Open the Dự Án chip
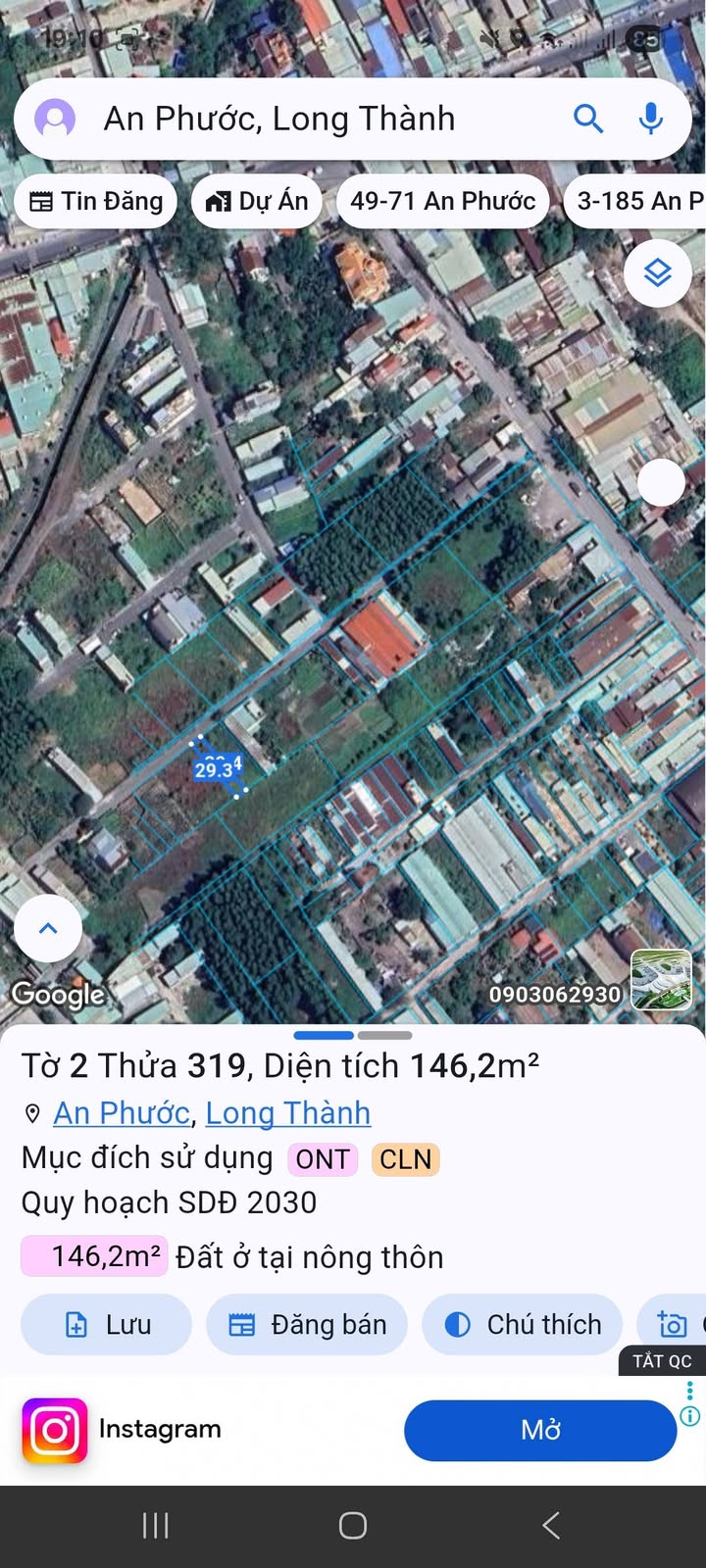 coord(257,201)
